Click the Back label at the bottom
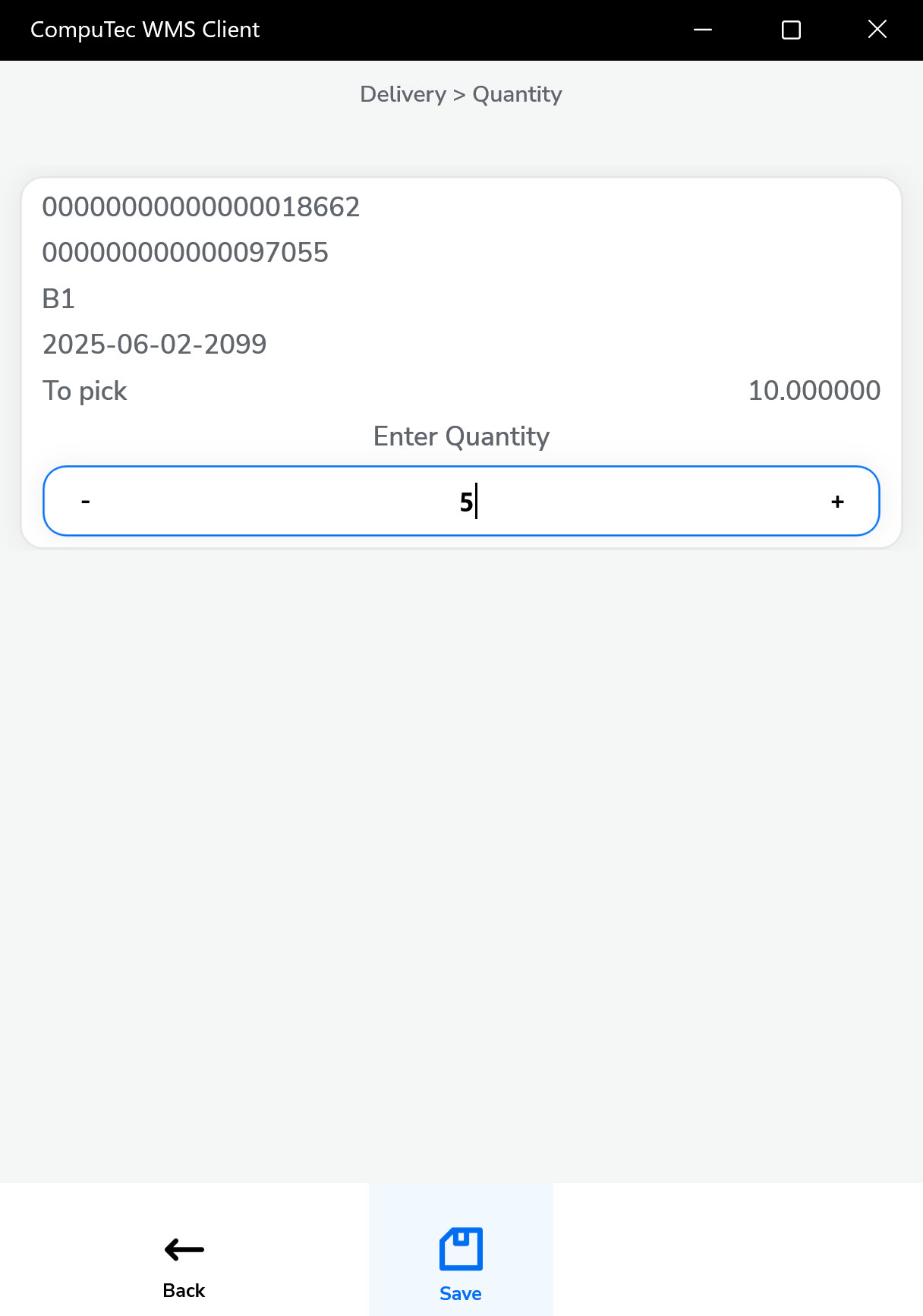923x1316 pixels. pyautogui.click(x=183, y=1290)
